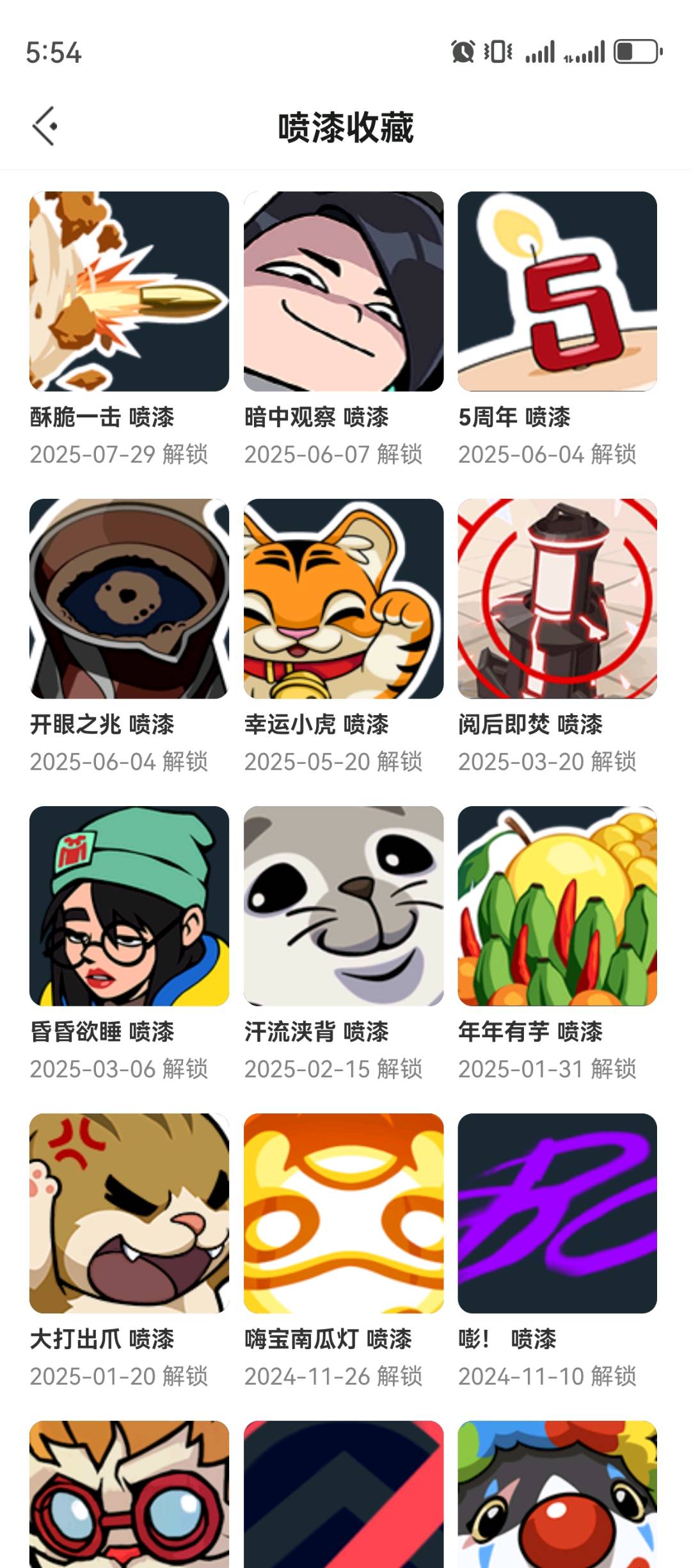
Task: Select the 5周年 anniversary spray
Action: (557, 291)
